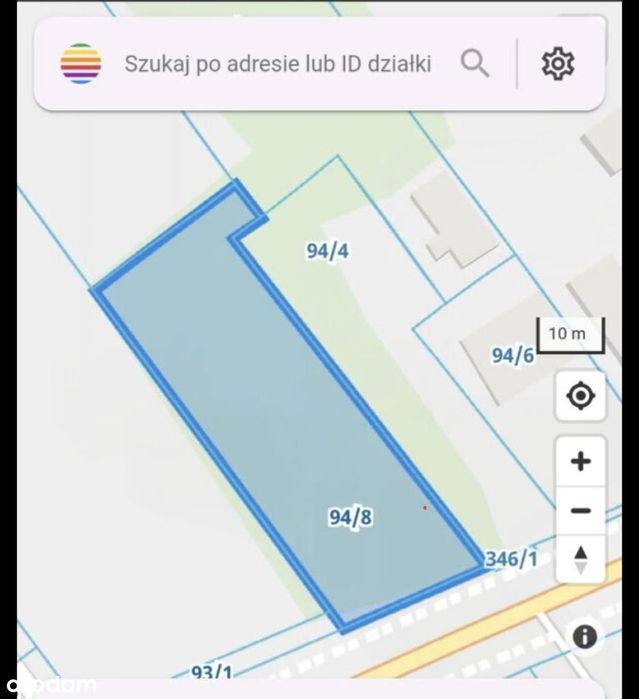
Task: Open the settings gear
Action: [558, 64]
